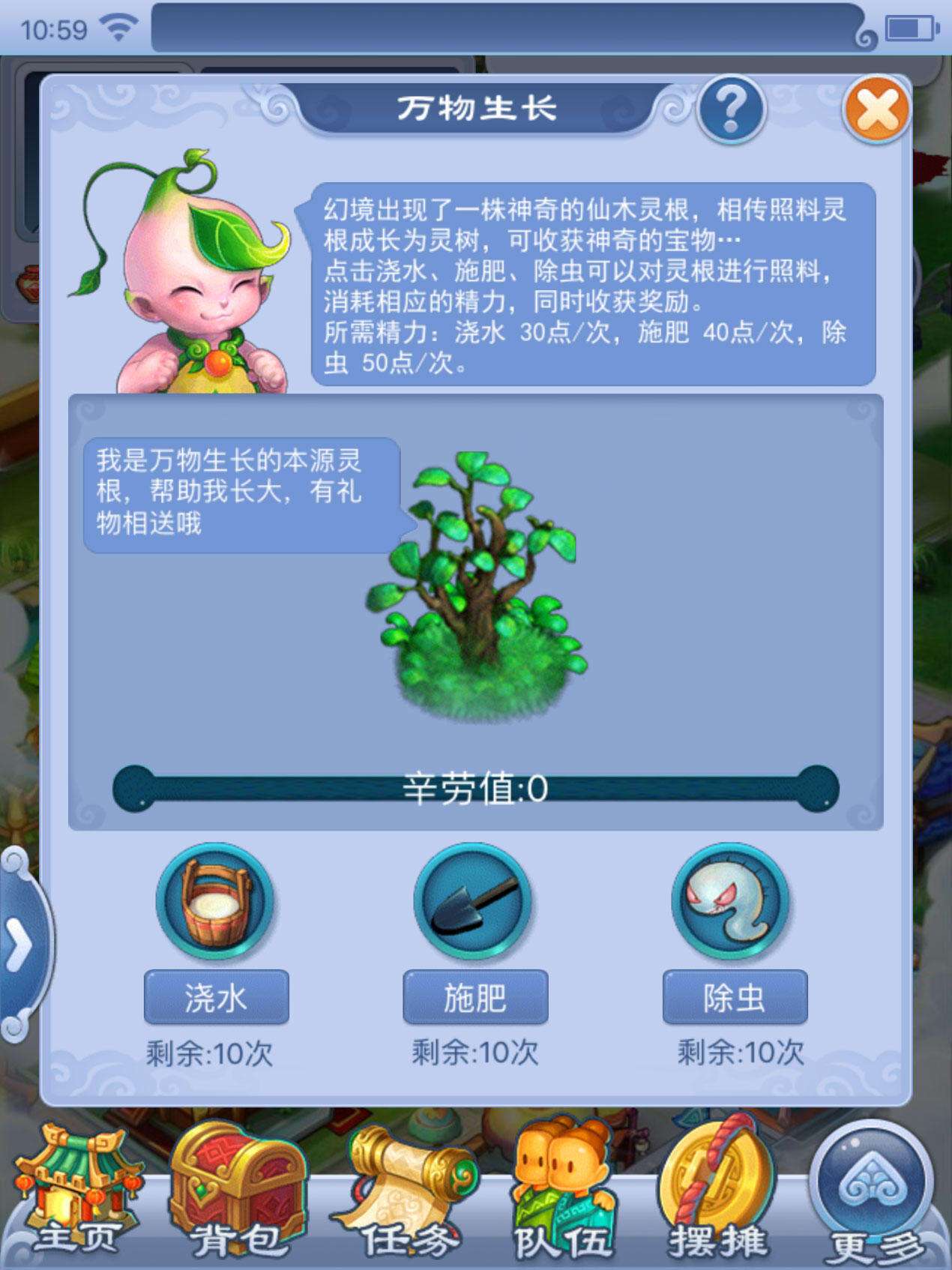Close the 万物生长 dialog

point(876,110)
